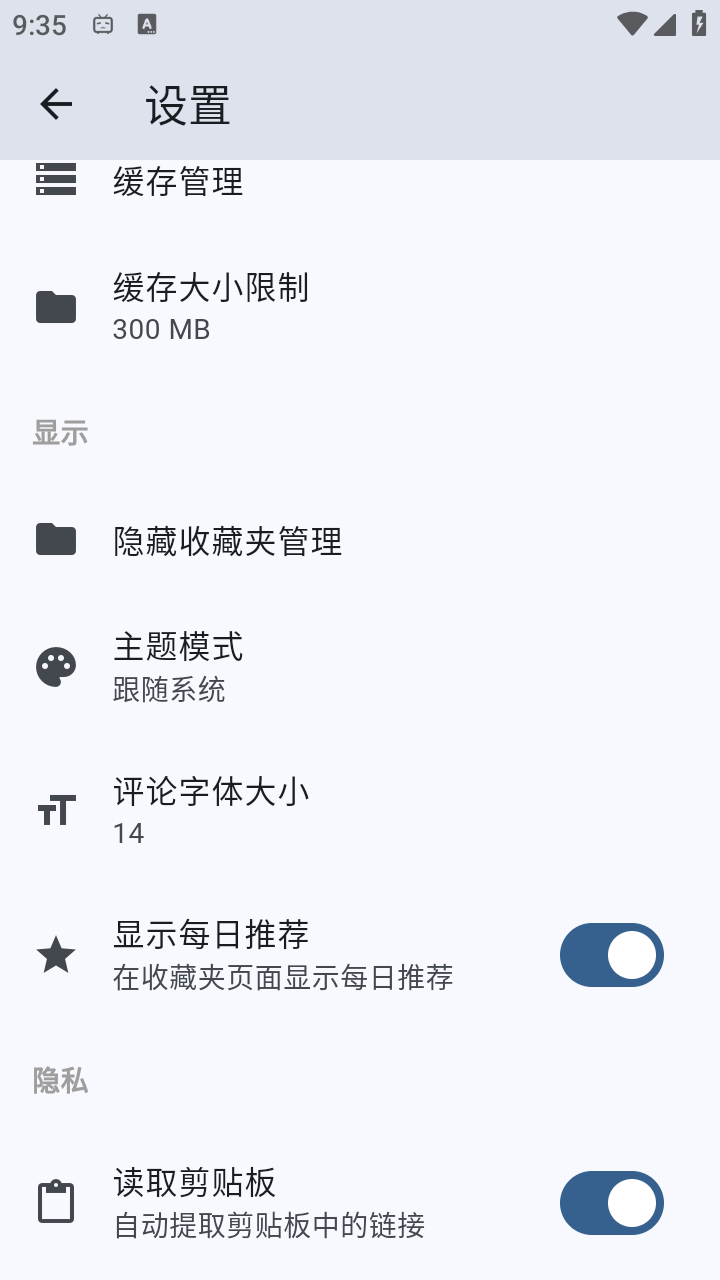Click the folder icon next to 隐藏收藏夹管理
Screen dimensions: 720x1280
[56, 540]
